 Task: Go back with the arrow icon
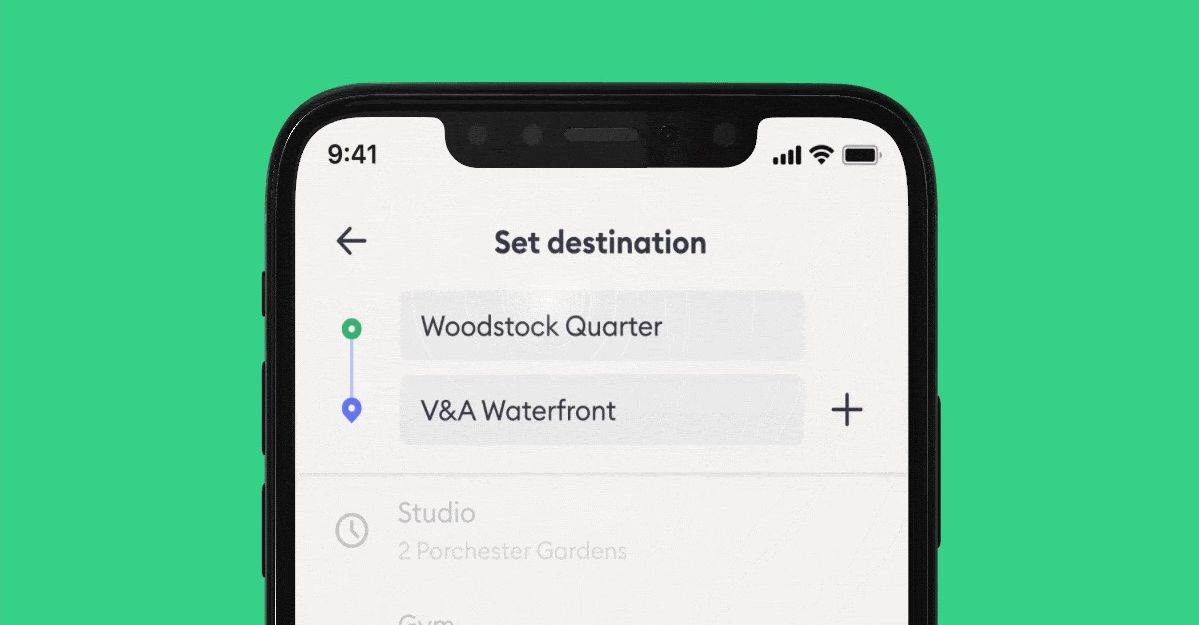tap(351, 241)
